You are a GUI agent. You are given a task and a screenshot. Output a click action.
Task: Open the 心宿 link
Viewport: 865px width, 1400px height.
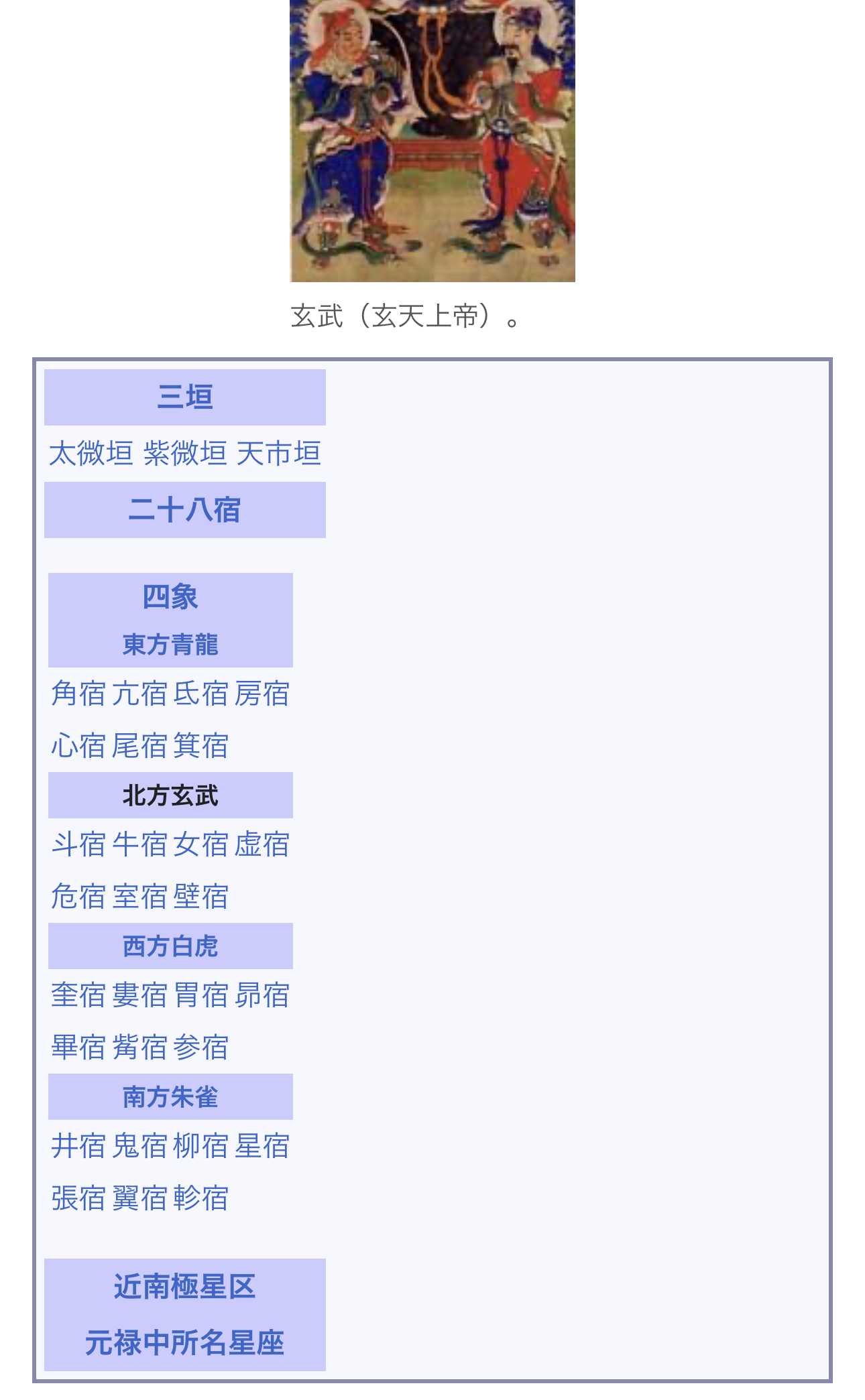click(x=78, y=746)
